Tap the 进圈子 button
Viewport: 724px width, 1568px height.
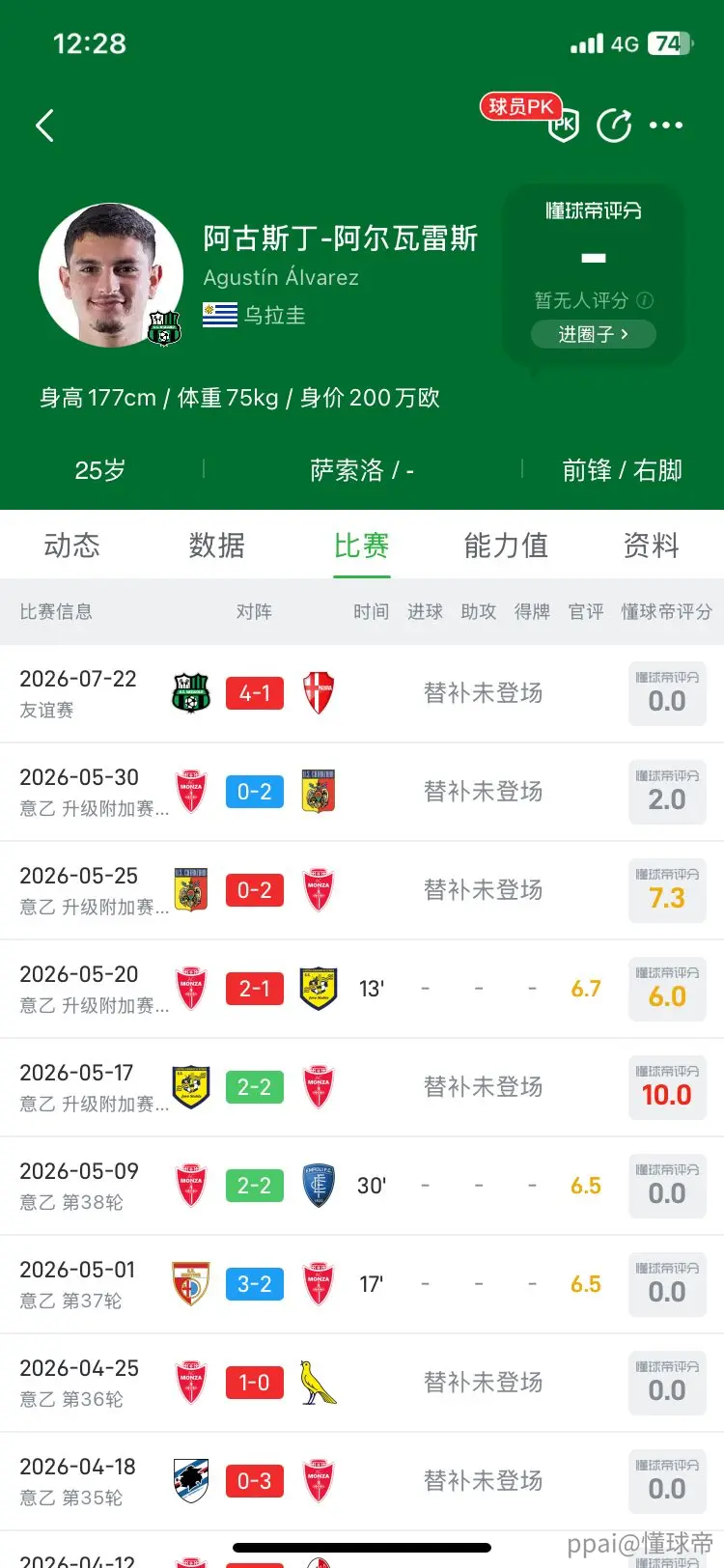click(x=594, y=334)
